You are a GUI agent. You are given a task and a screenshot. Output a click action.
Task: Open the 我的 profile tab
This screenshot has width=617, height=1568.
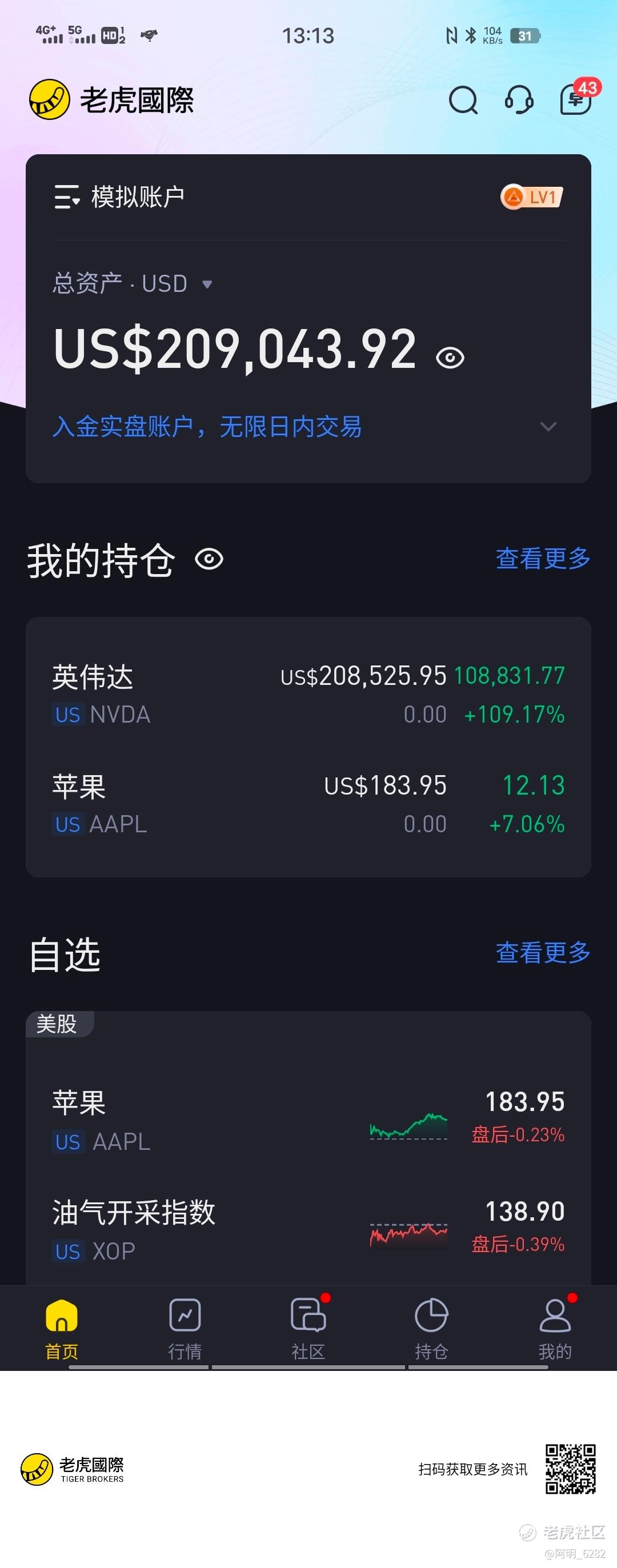[x=555, y=1328]
